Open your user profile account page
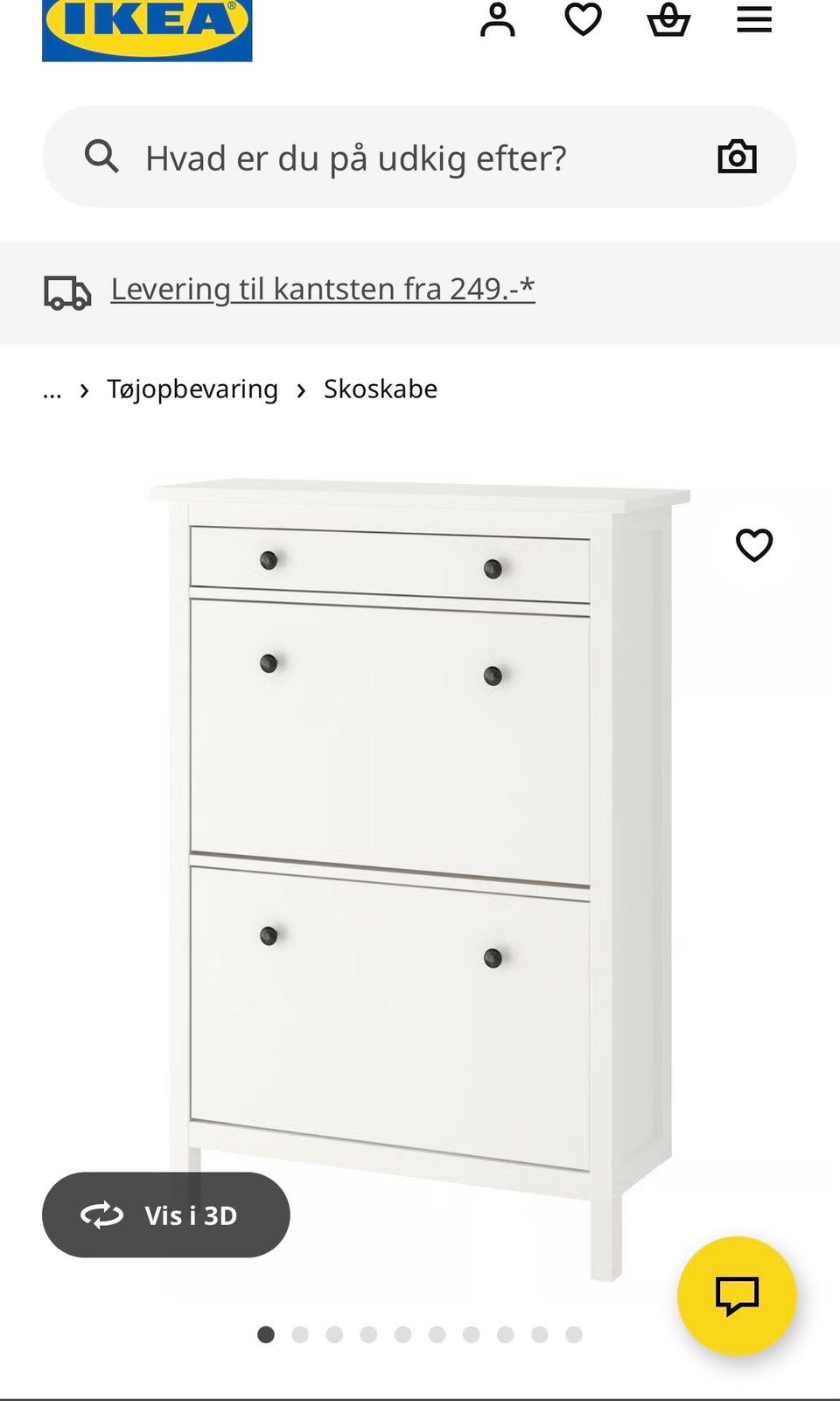 pos(498,22)
